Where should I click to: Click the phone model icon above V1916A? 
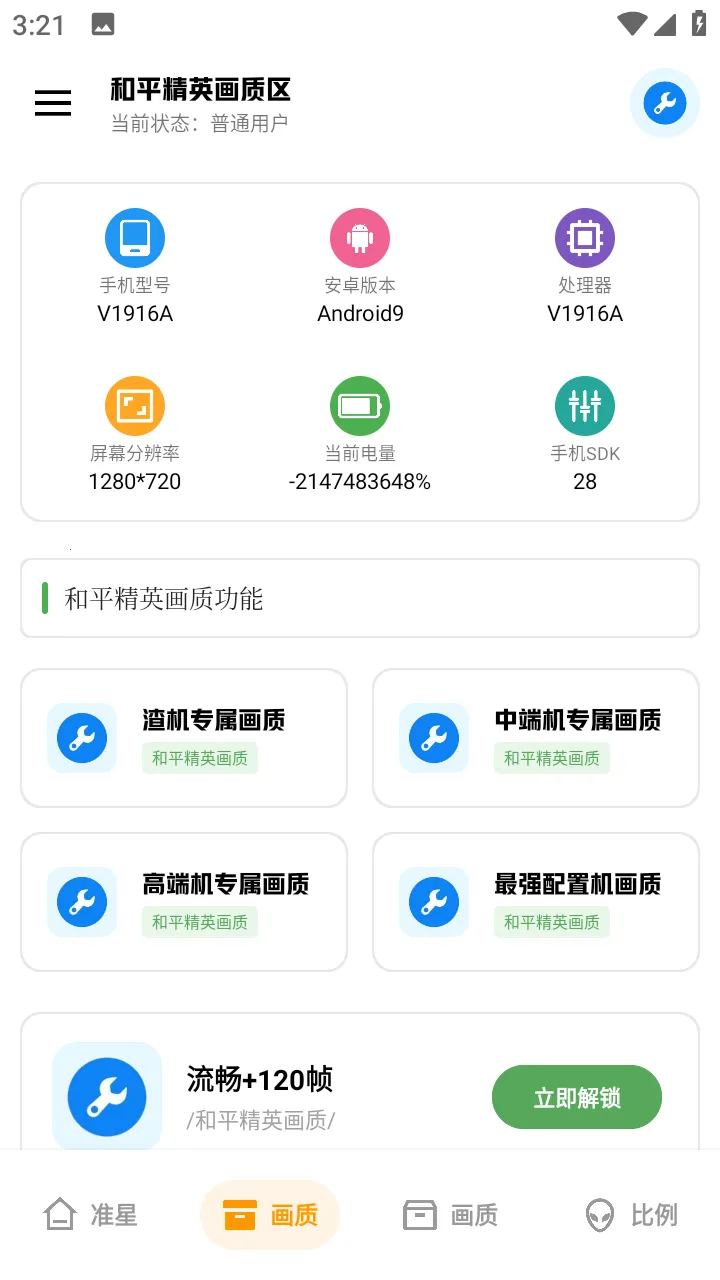(x=135, y=237)
